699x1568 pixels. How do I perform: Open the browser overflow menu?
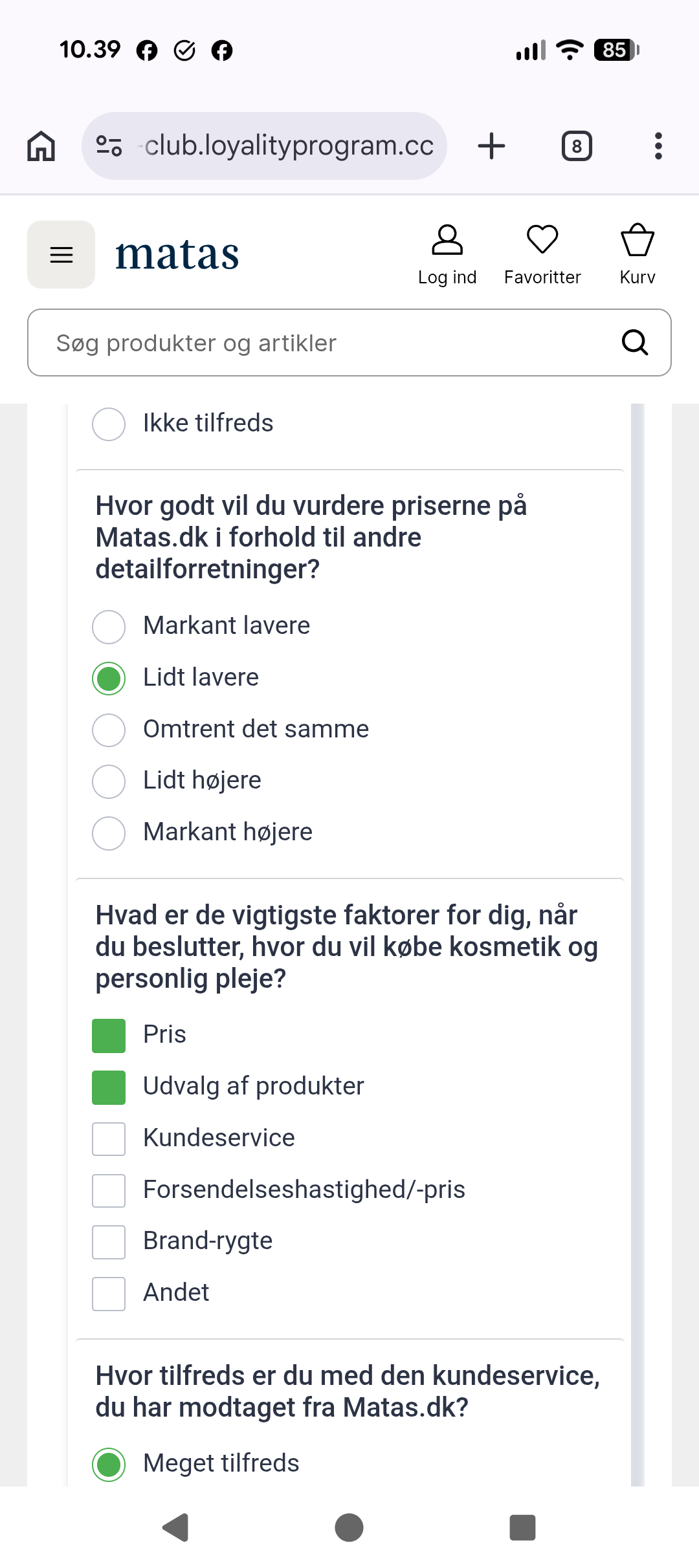(x=658, y=146)
